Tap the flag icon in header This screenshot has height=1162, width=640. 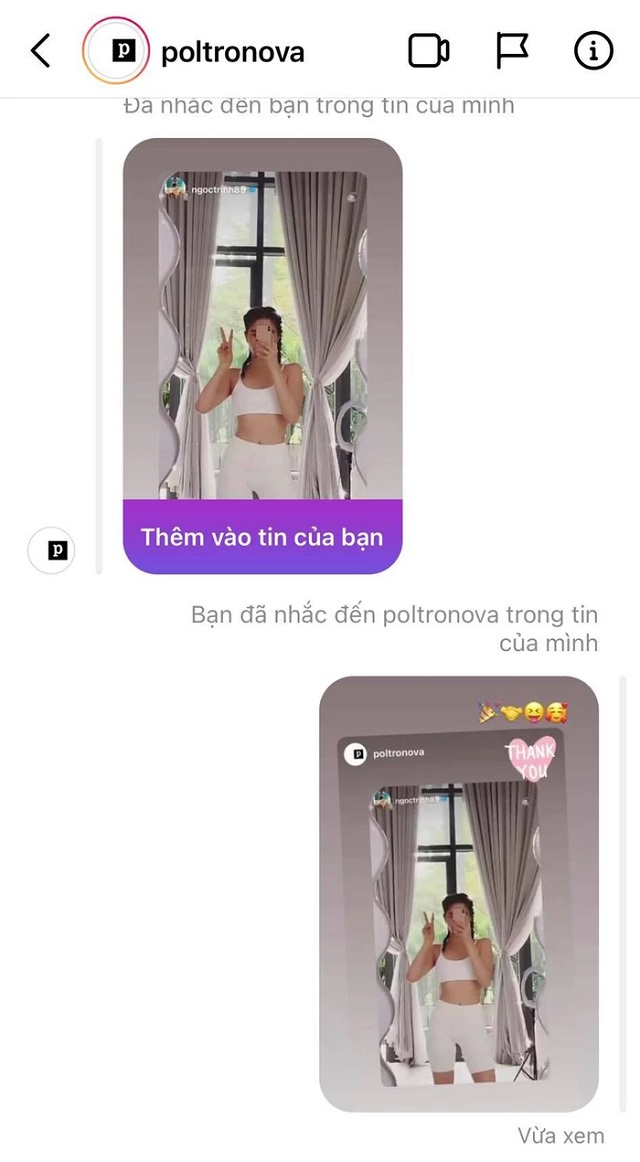point(512,52)
